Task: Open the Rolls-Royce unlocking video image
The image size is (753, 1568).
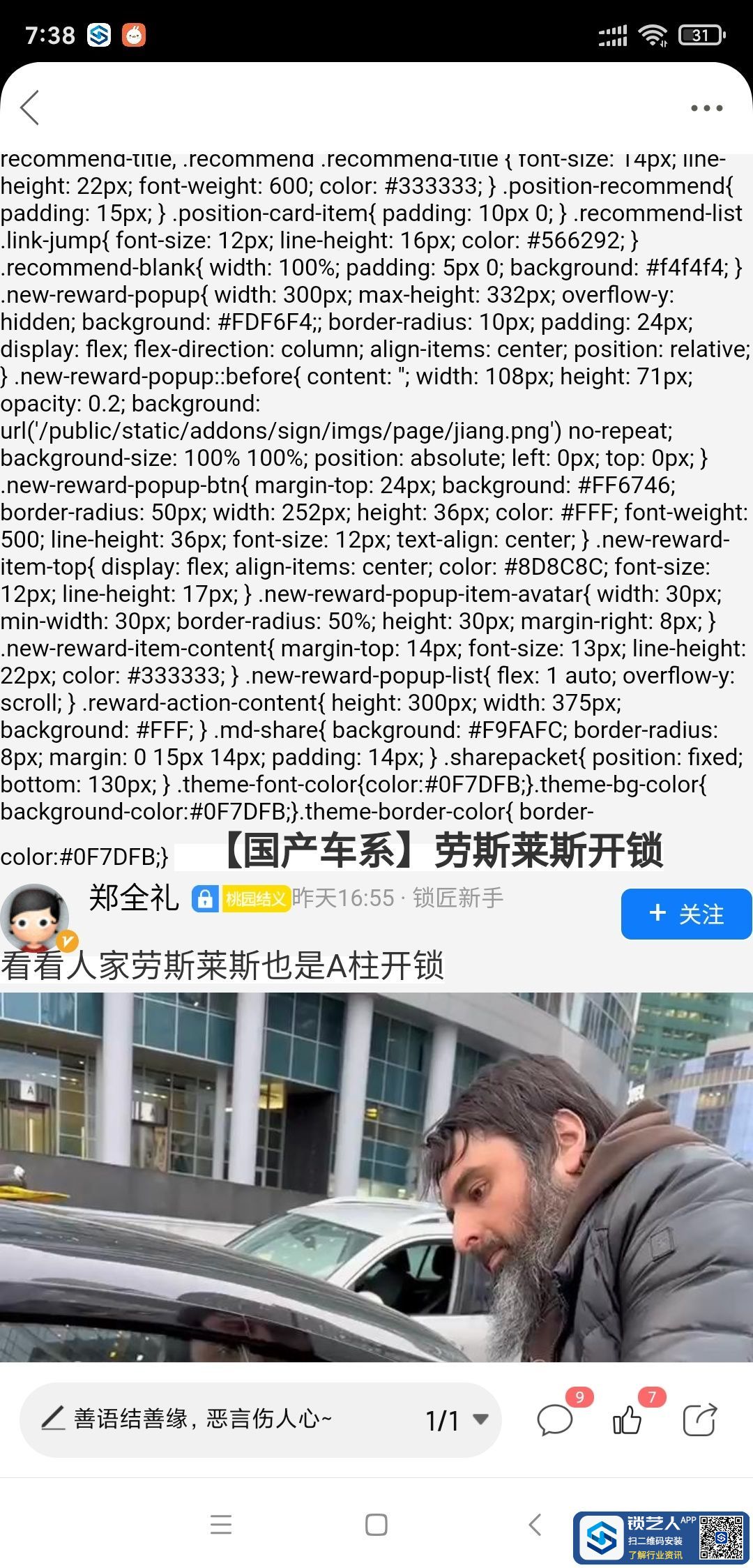Action: pyautogui.click(x=376, y=1176)
